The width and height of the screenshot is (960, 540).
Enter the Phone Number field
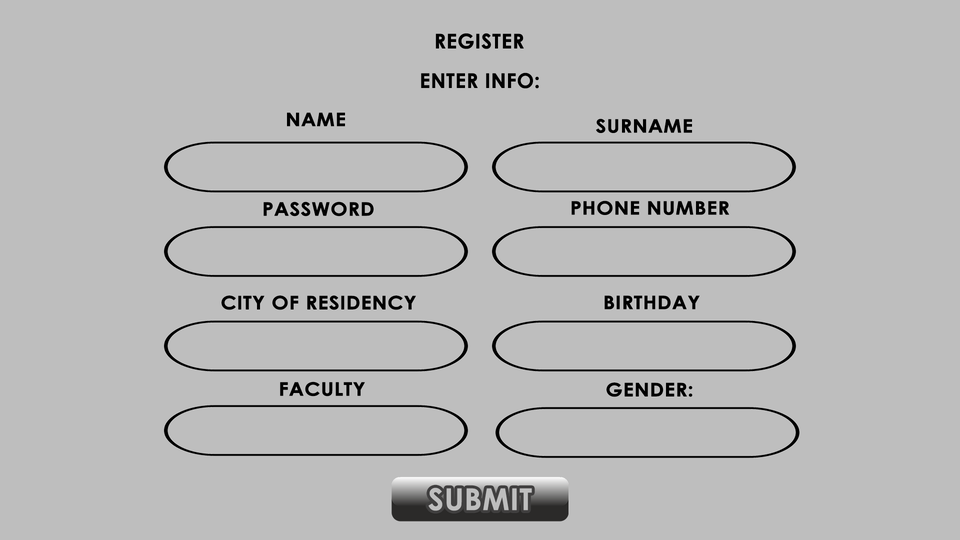click(644, 252)
